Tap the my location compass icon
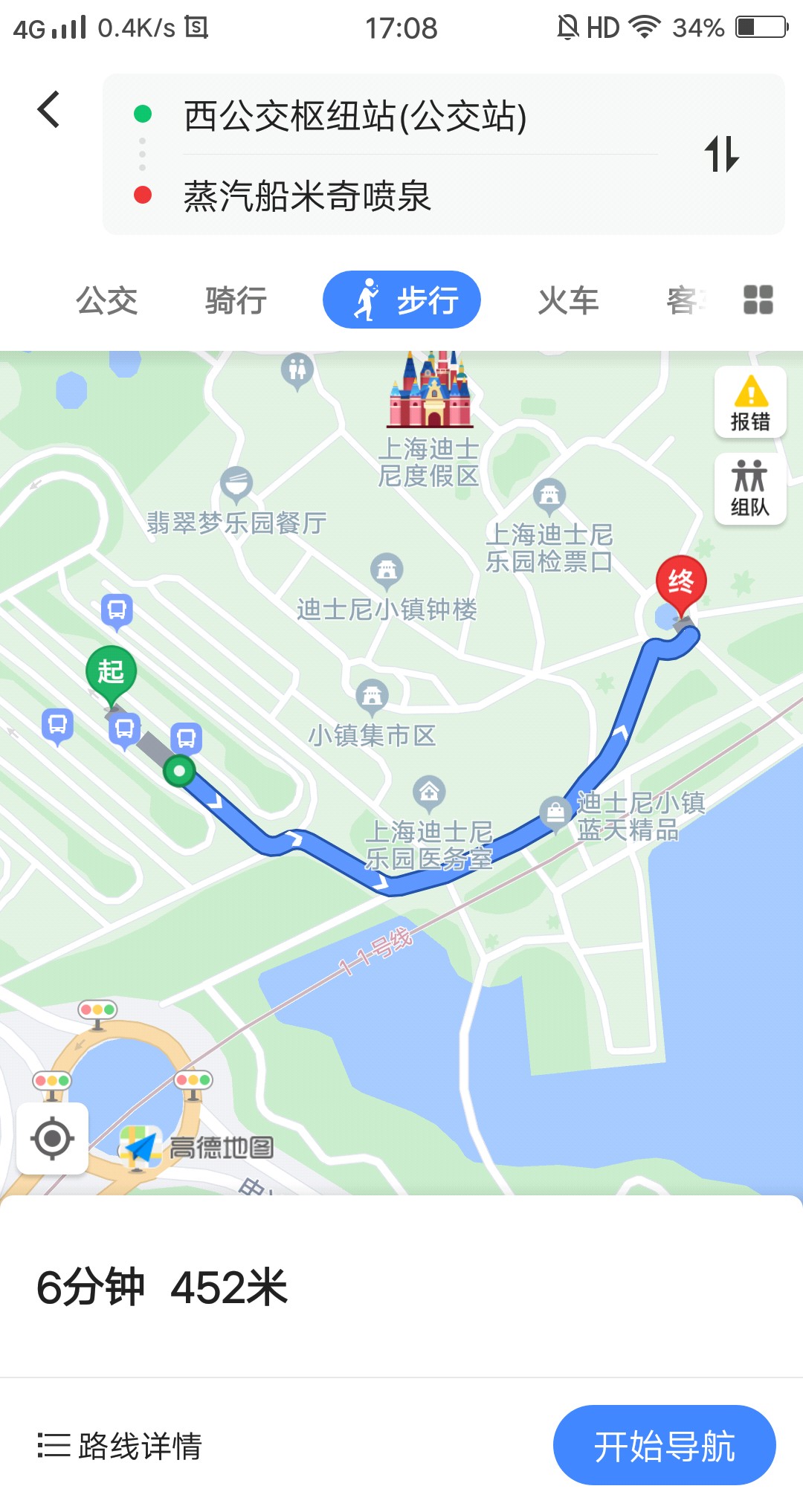The image size is (803, 1512). click(53, 1140)
